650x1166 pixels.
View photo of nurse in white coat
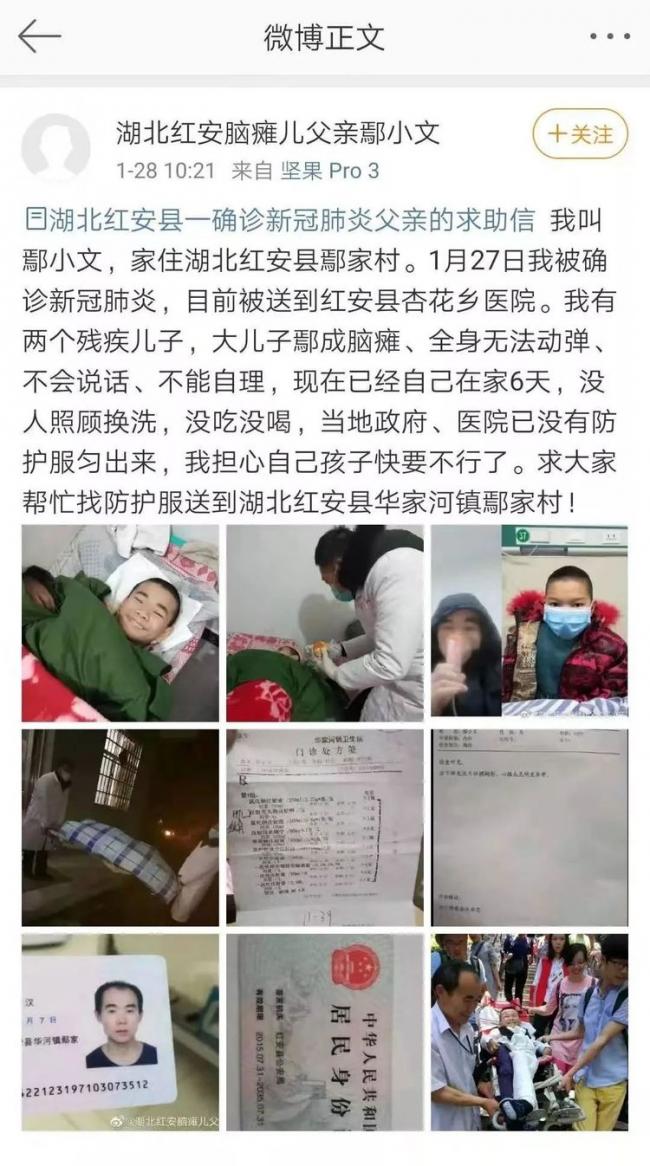325,623
